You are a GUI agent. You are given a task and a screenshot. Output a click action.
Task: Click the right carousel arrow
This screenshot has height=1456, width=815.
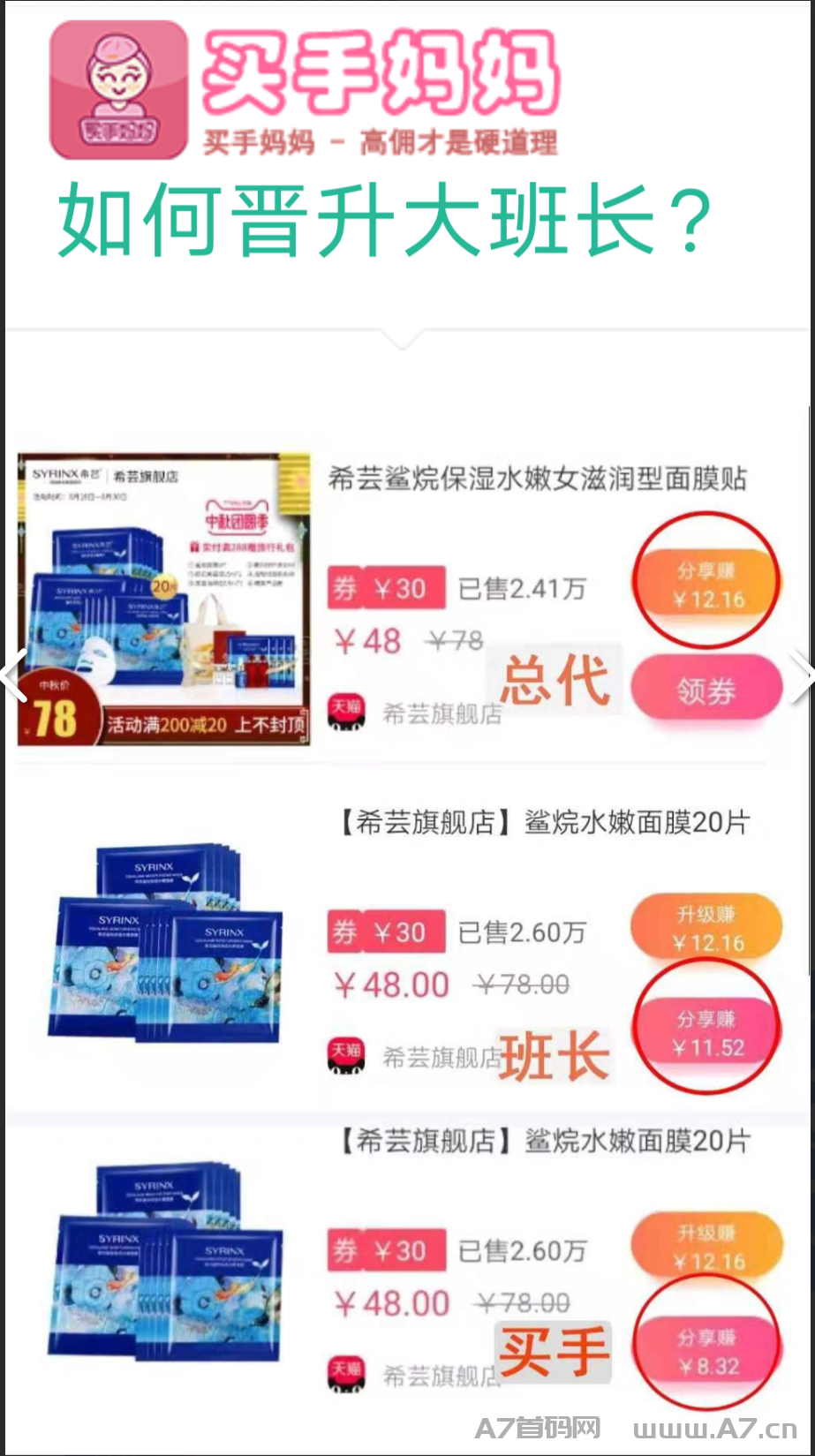point(804,675)
